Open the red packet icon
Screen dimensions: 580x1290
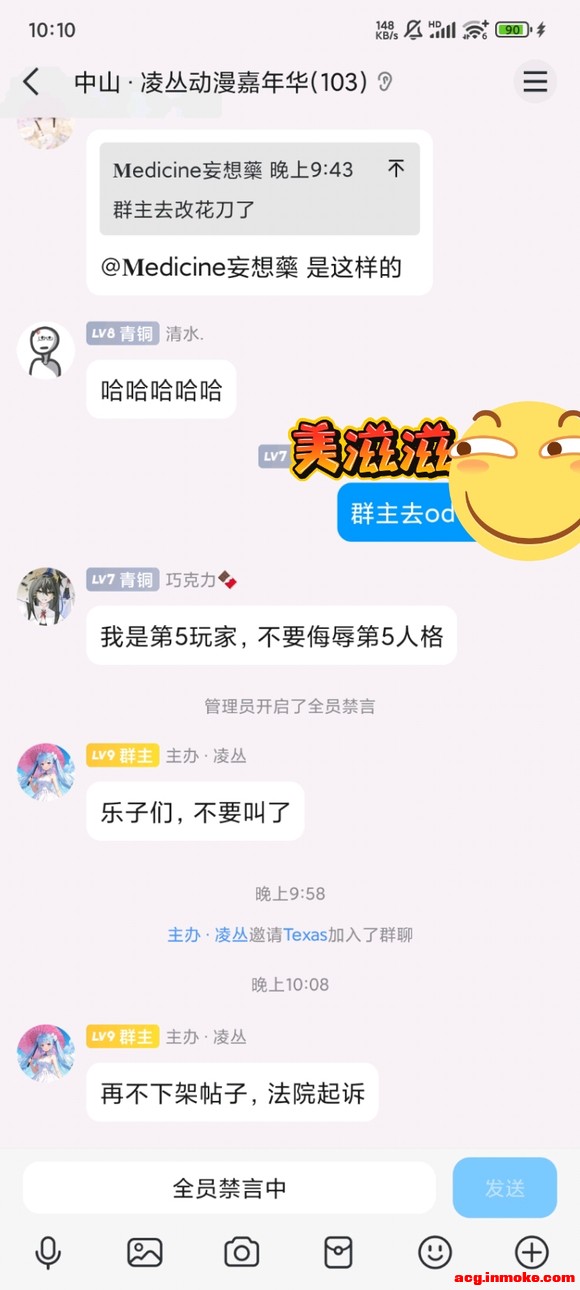point(338,1252)
